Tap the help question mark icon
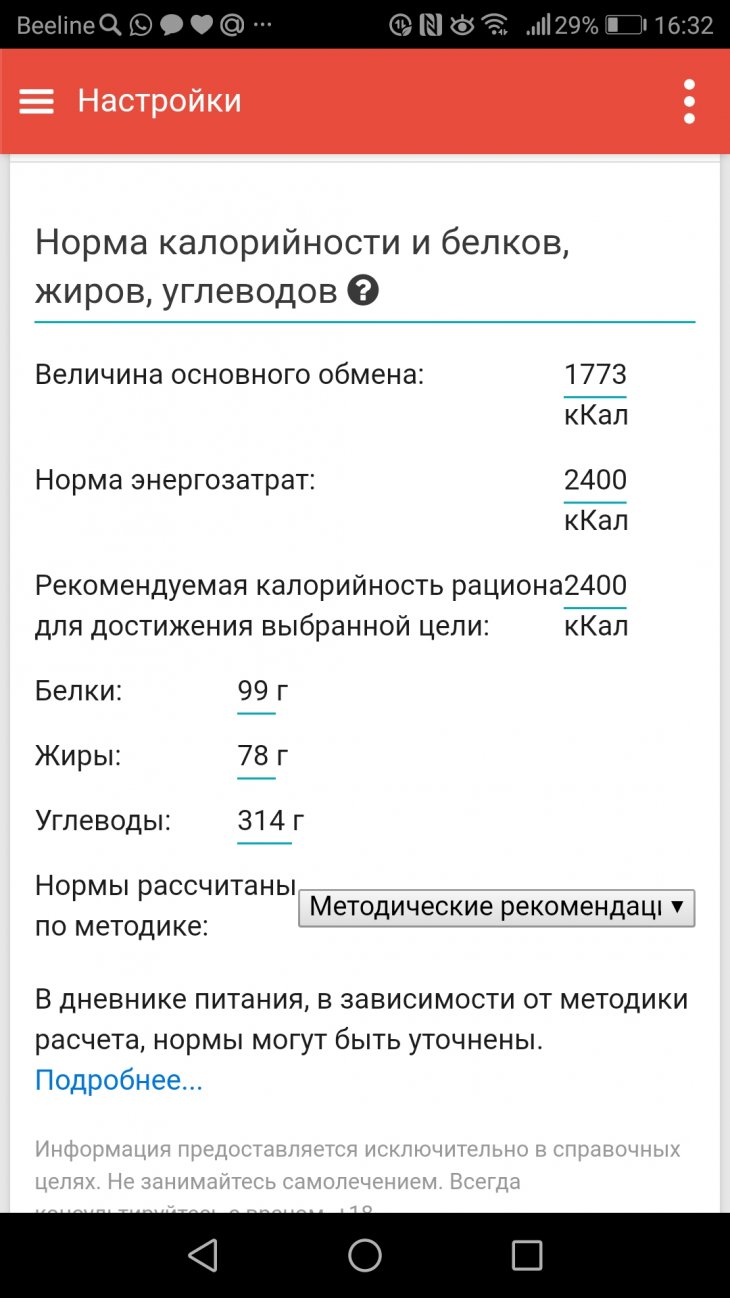 click(x=363, y=291)
